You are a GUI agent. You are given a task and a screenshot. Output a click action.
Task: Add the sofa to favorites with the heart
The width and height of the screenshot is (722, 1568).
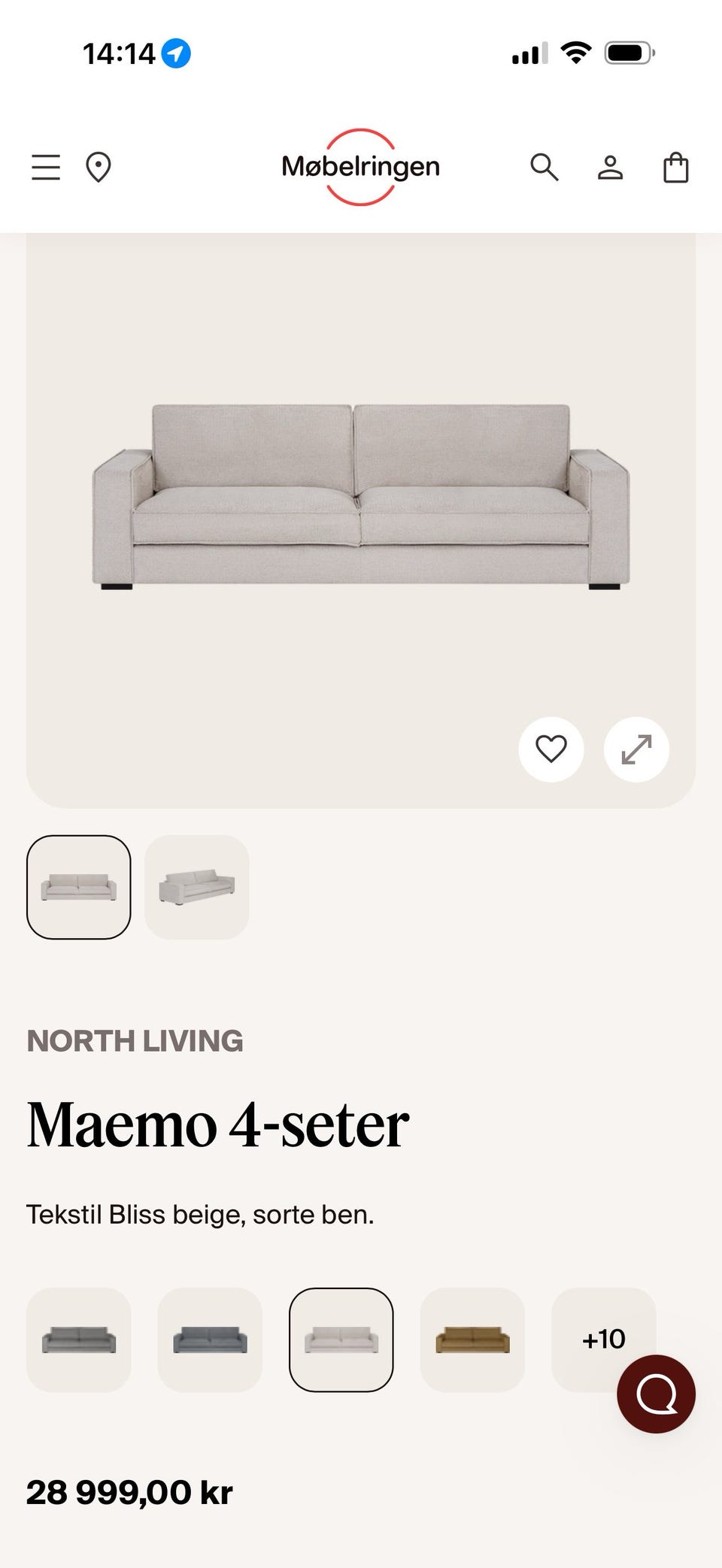tap(551, 749)
